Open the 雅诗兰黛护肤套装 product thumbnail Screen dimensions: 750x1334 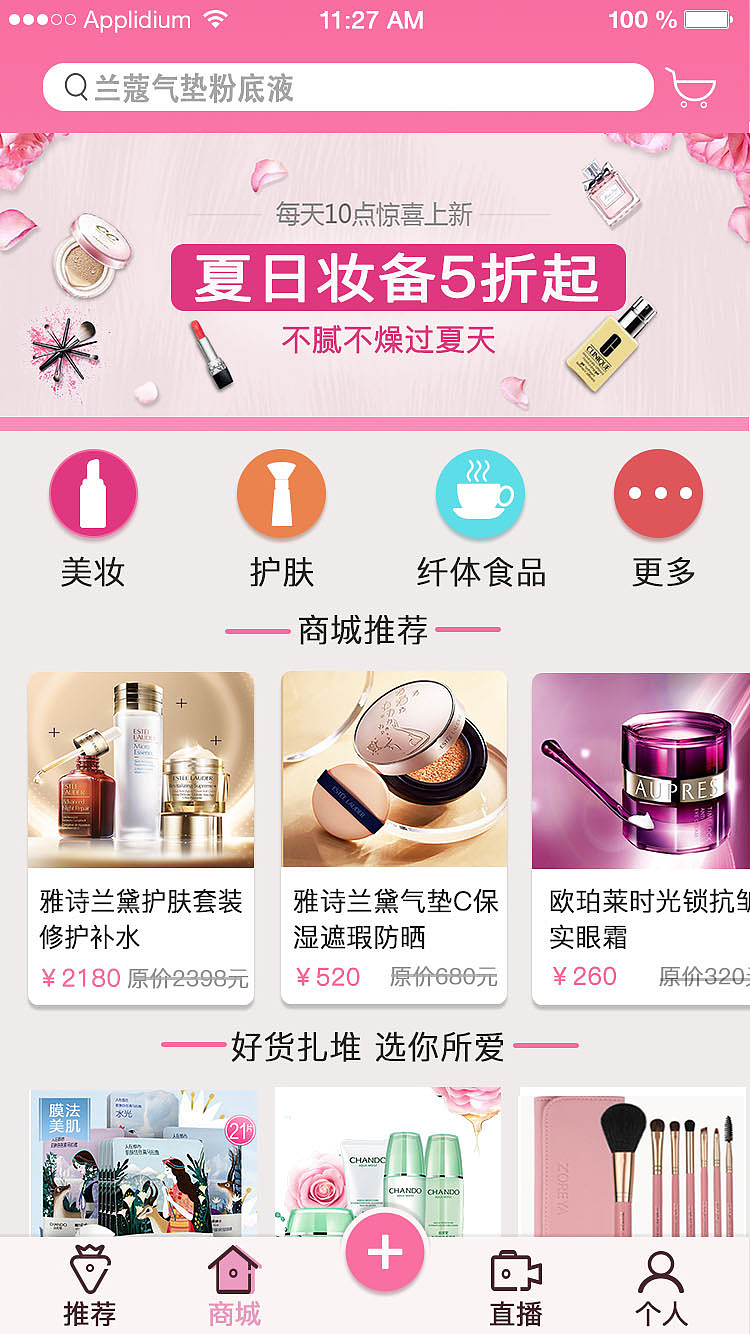[140, 770]
